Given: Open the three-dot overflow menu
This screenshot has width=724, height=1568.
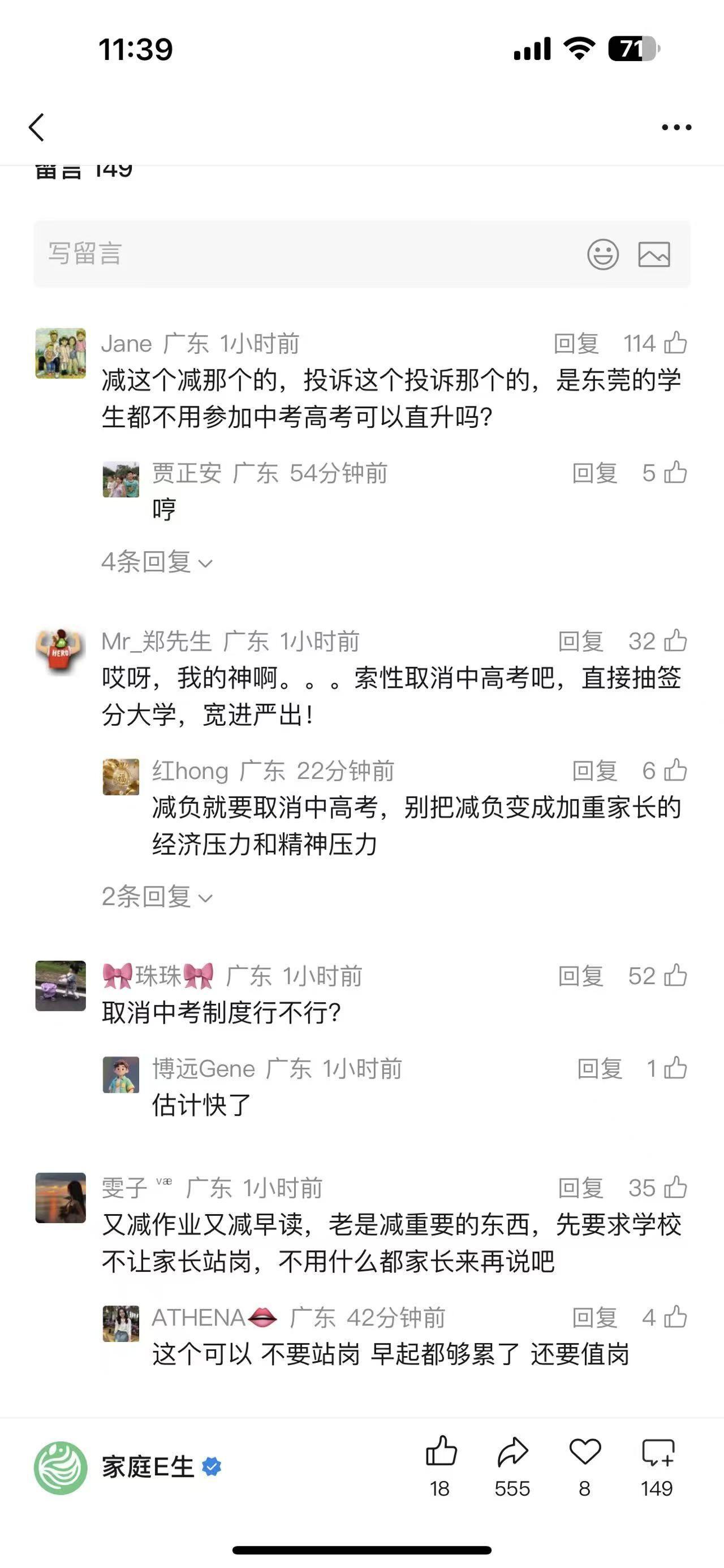Looking at the screenshot, I should point(676,128).
